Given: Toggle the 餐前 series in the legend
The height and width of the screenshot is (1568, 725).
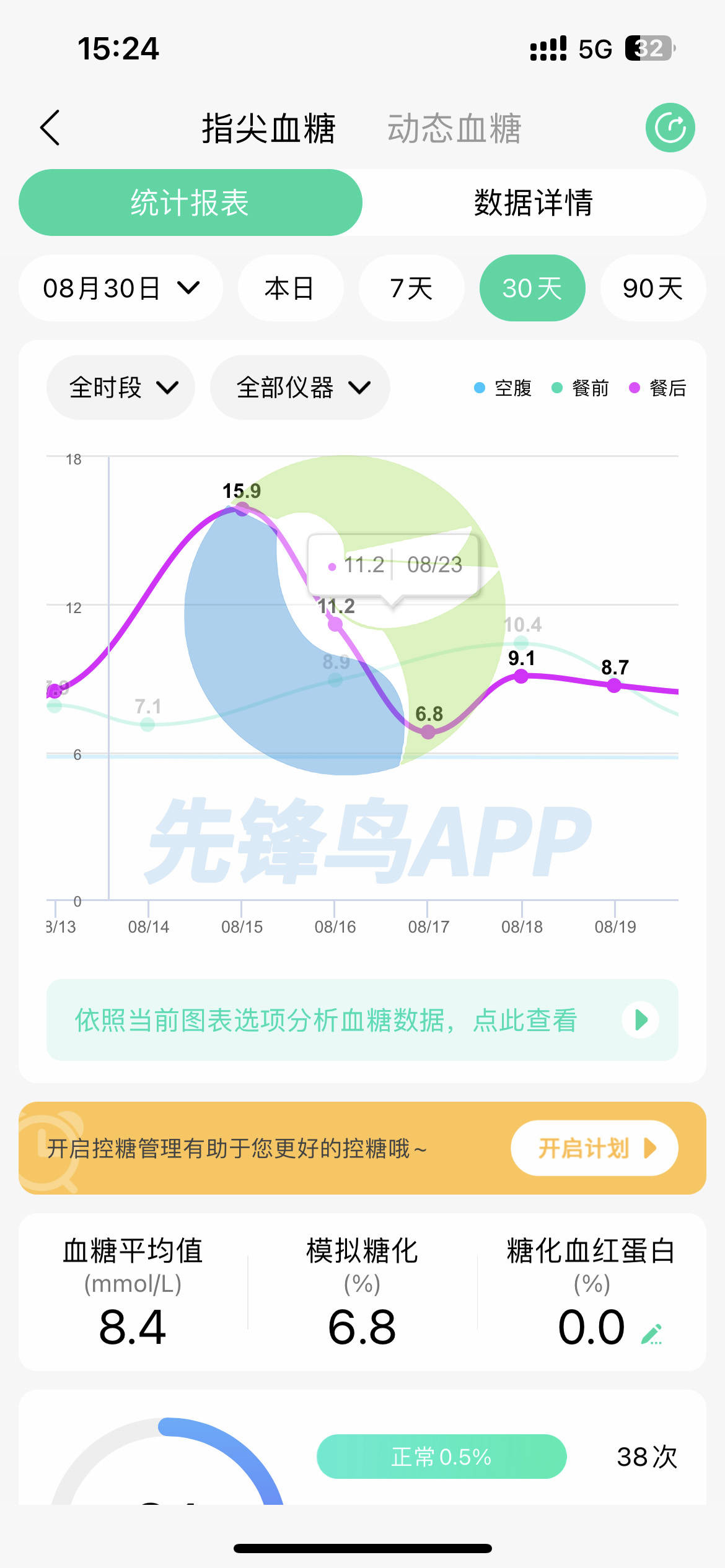Looking at the screenshot, I should (580, 388).
